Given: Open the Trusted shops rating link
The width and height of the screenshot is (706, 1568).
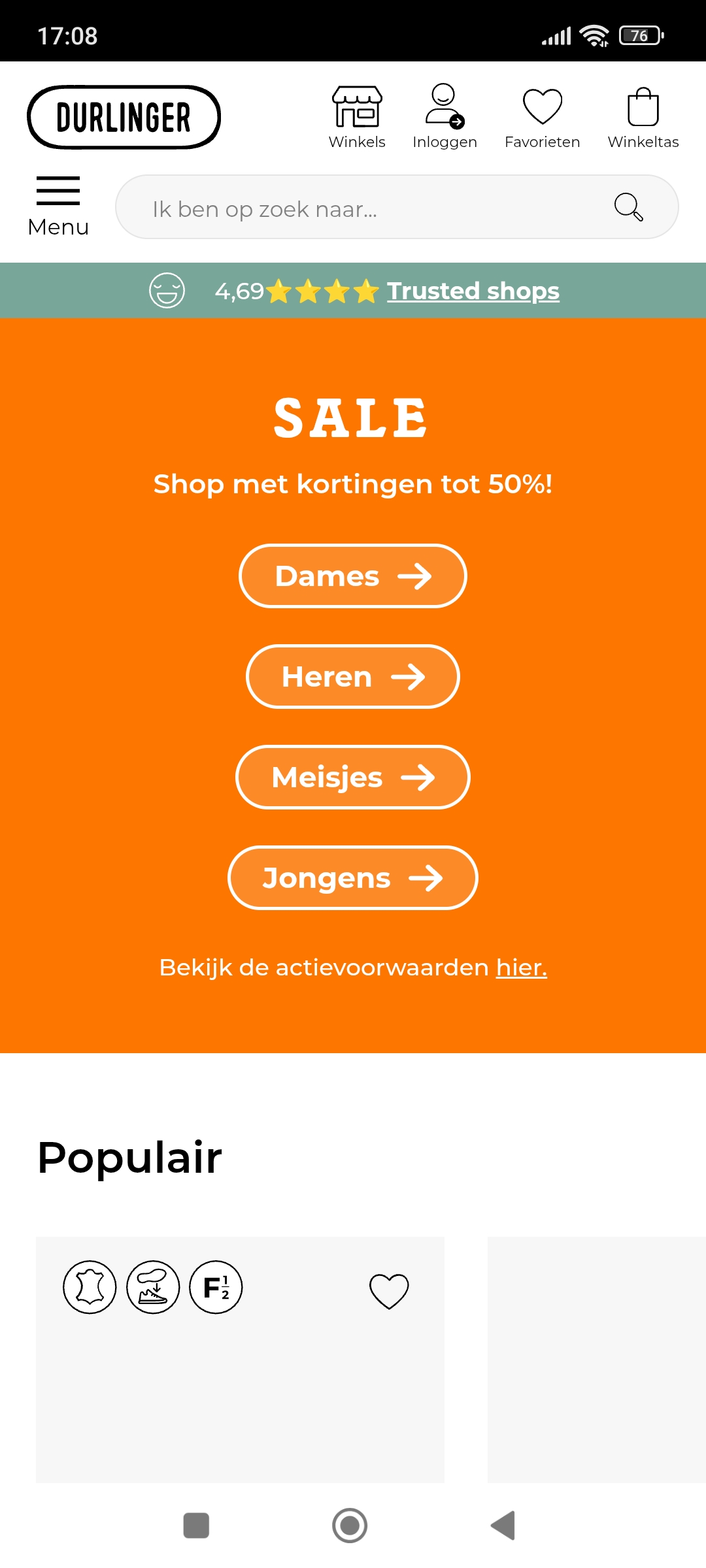Looking at the screenshot, I should click(472, 291).
